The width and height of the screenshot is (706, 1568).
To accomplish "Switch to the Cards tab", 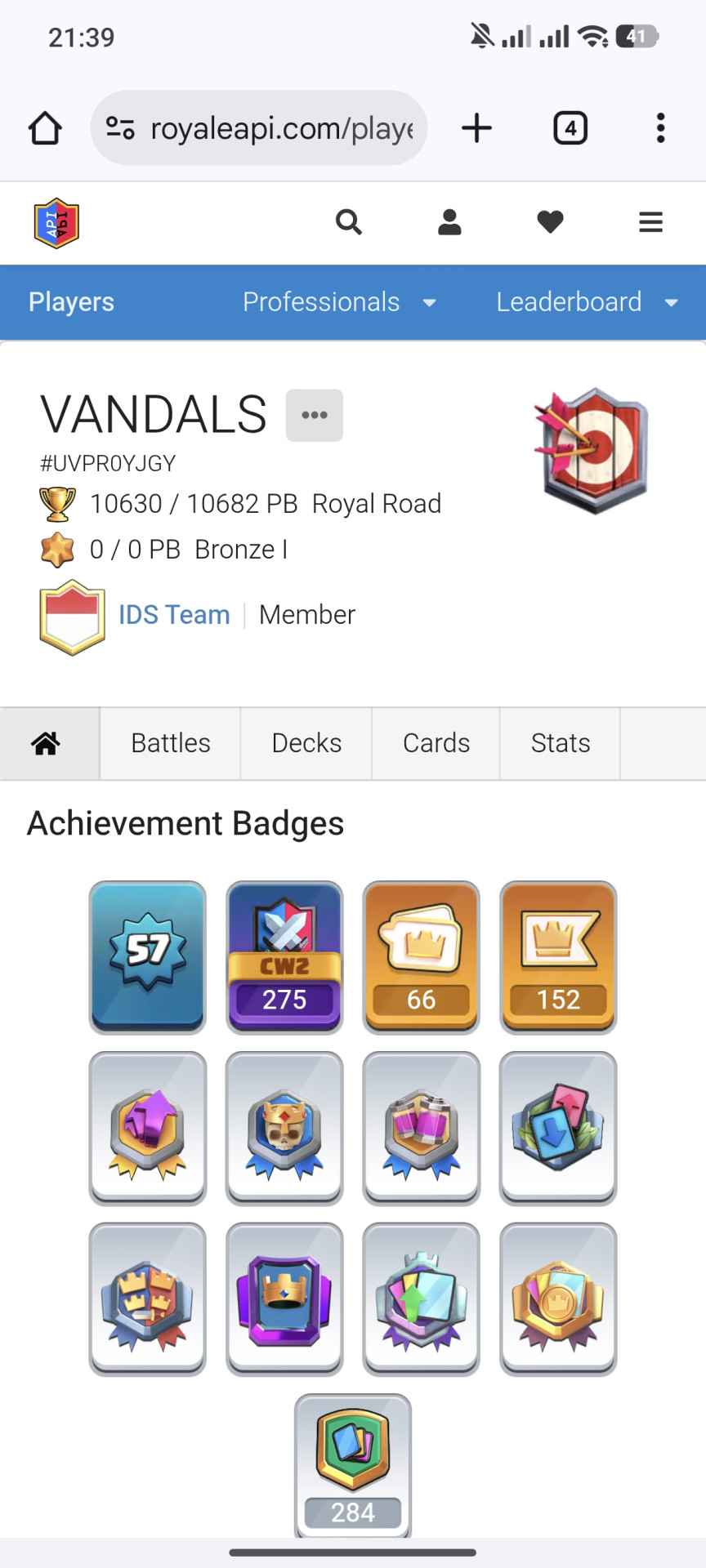I will click(436, 743).
